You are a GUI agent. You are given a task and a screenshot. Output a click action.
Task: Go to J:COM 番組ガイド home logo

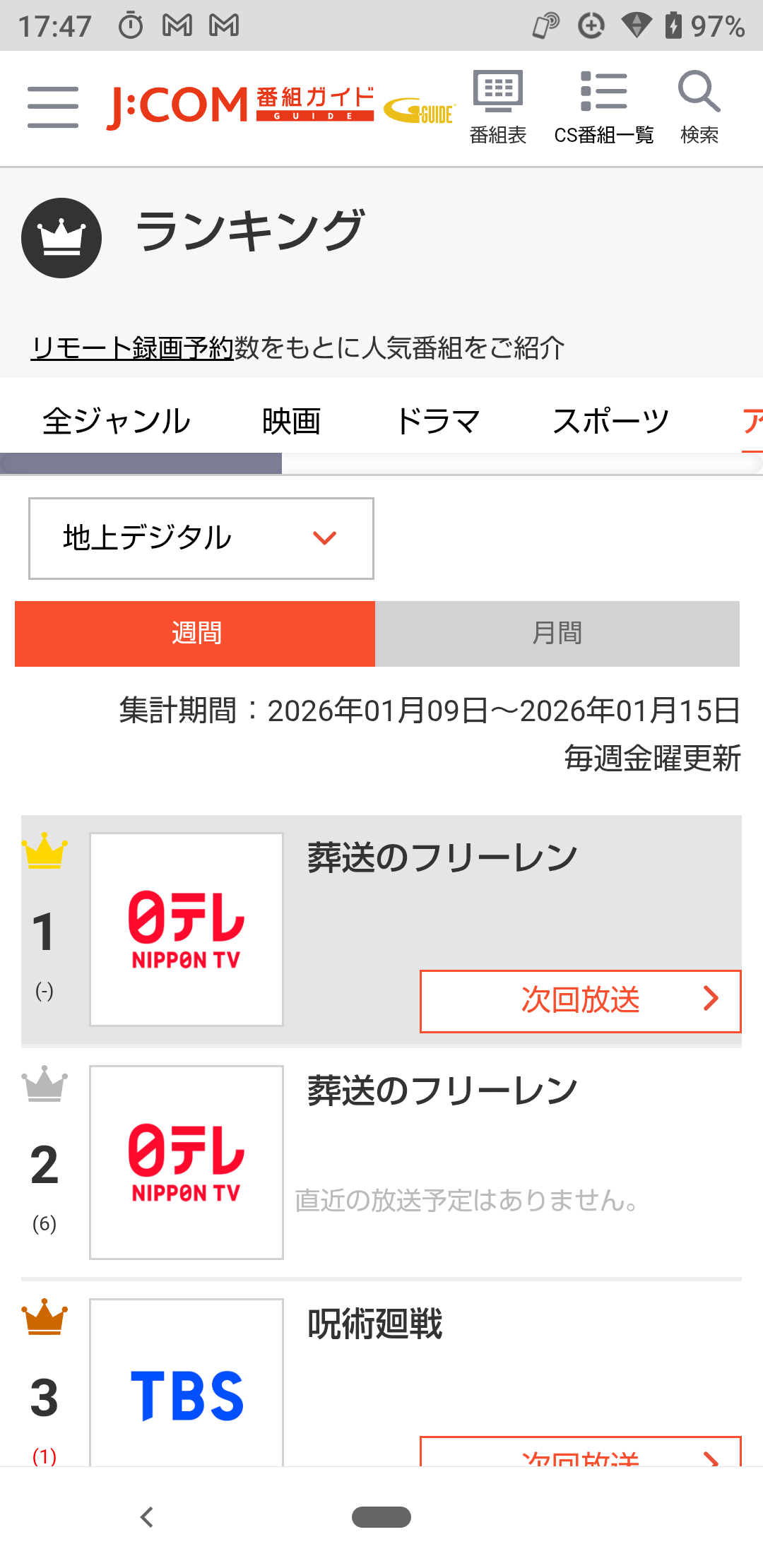point(240,106)
